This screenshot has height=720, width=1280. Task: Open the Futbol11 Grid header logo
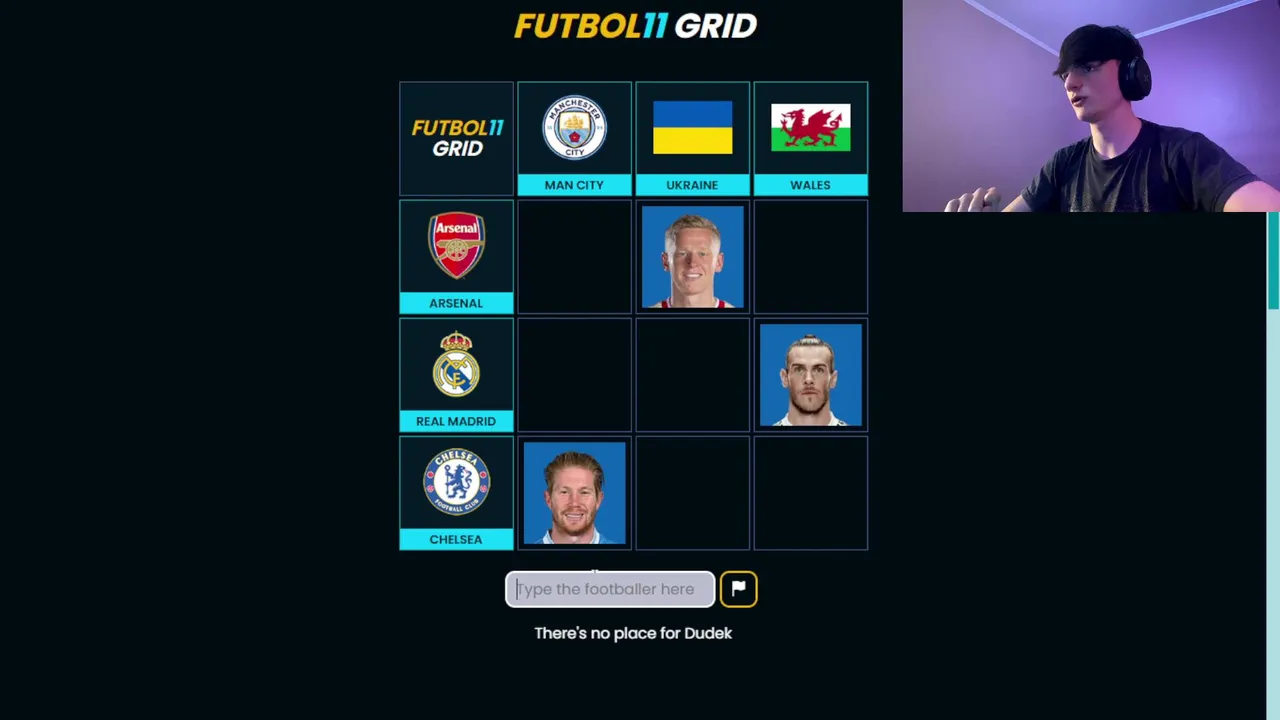click(635, 26)
